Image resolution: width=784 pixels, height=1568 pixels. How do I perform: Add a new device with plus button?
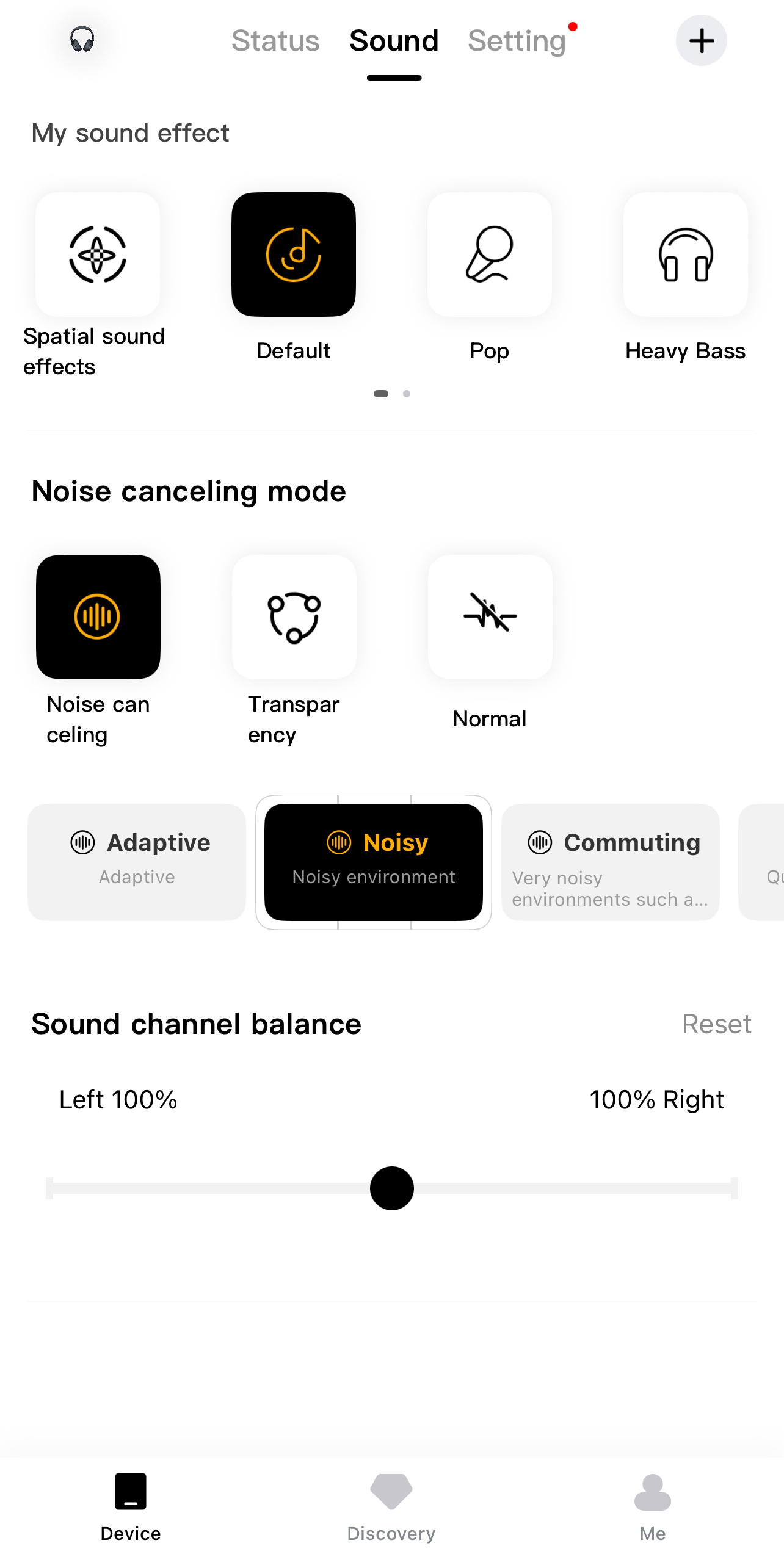pos(701,41)
